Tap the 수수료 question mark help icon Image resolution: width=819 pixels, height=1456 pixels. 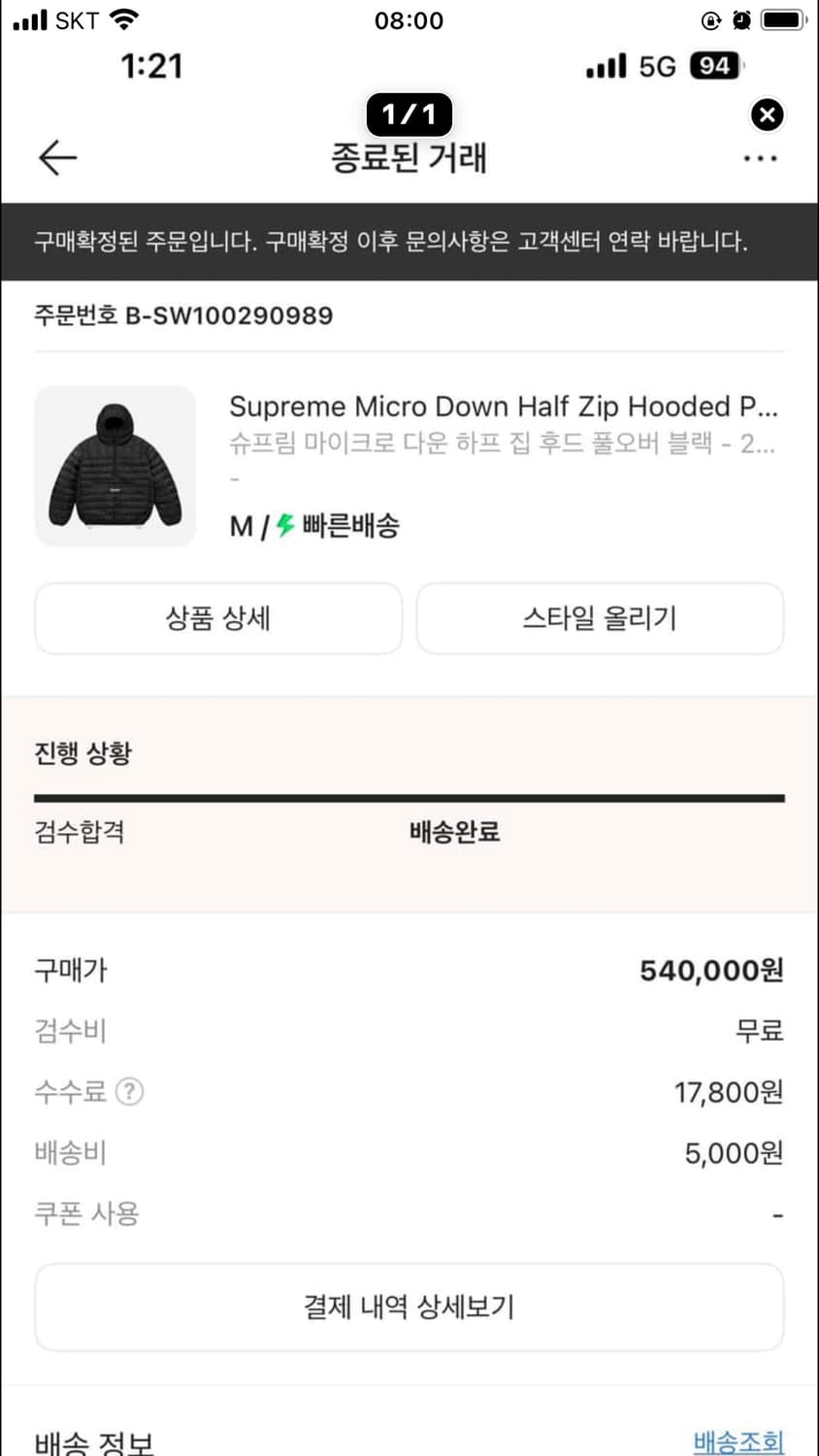(131, 1091)
